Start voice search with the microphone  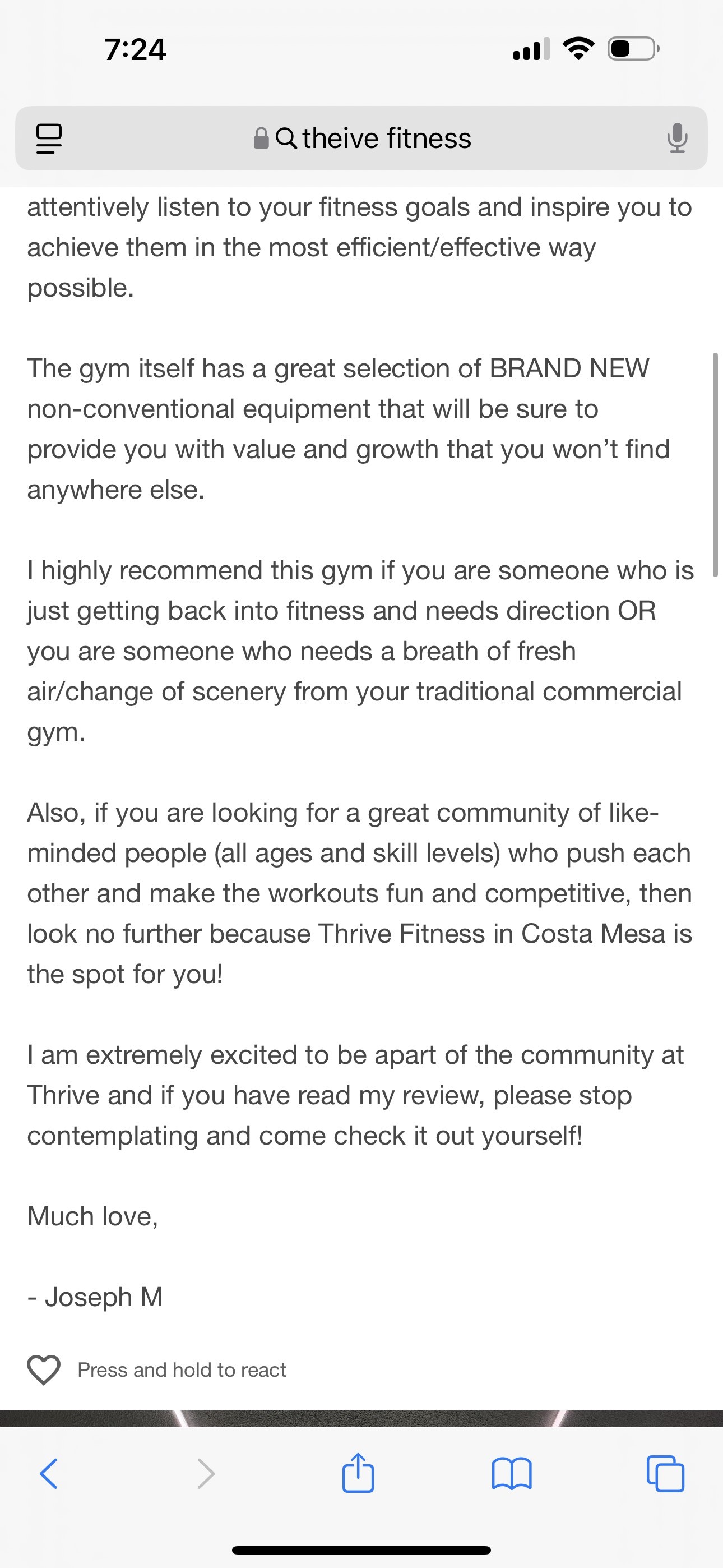pyautogui.click(x=676, y=138)
